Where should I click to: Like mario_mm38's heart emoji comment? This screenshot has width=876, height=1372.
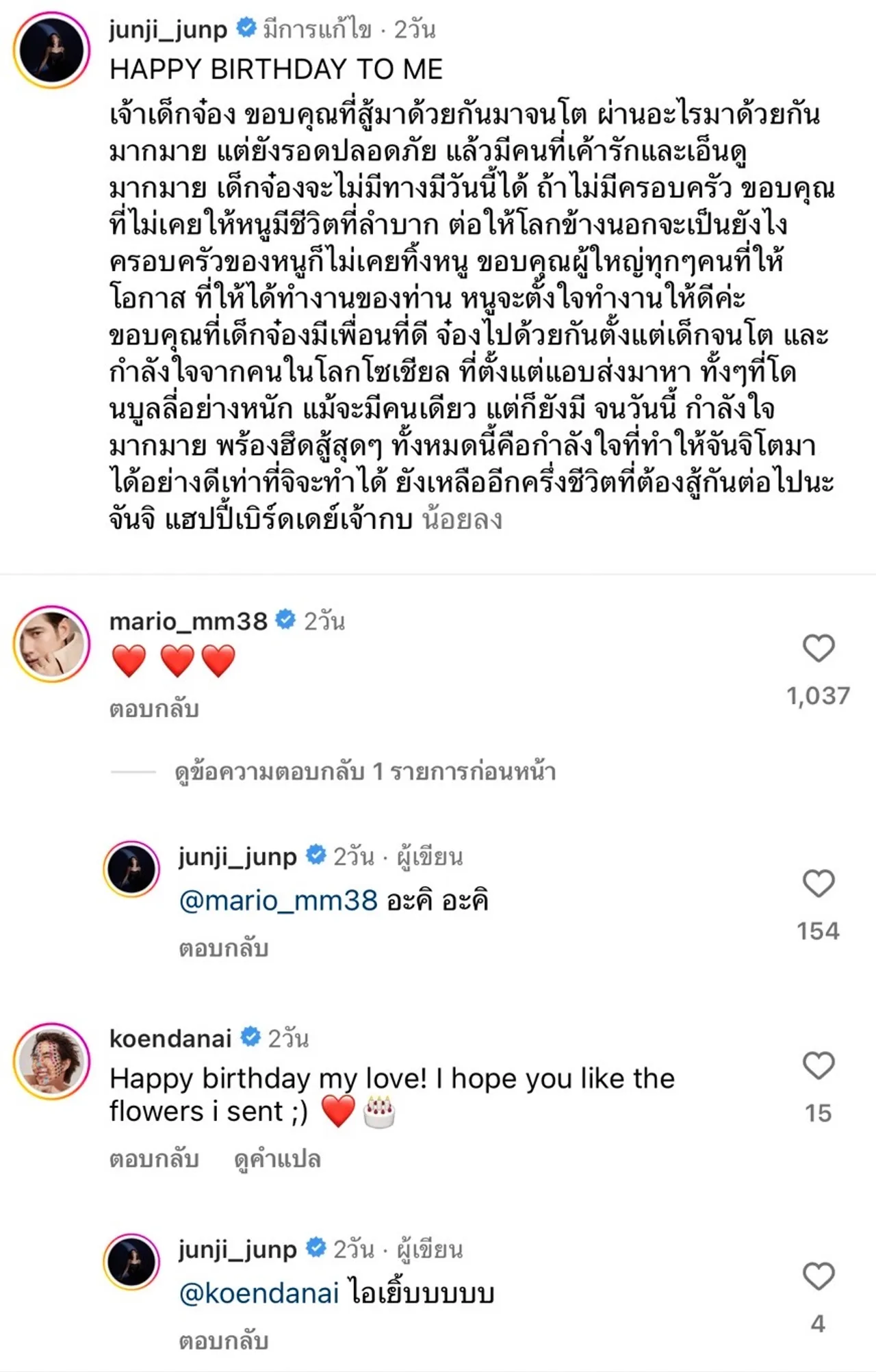[x=818, y=649]
